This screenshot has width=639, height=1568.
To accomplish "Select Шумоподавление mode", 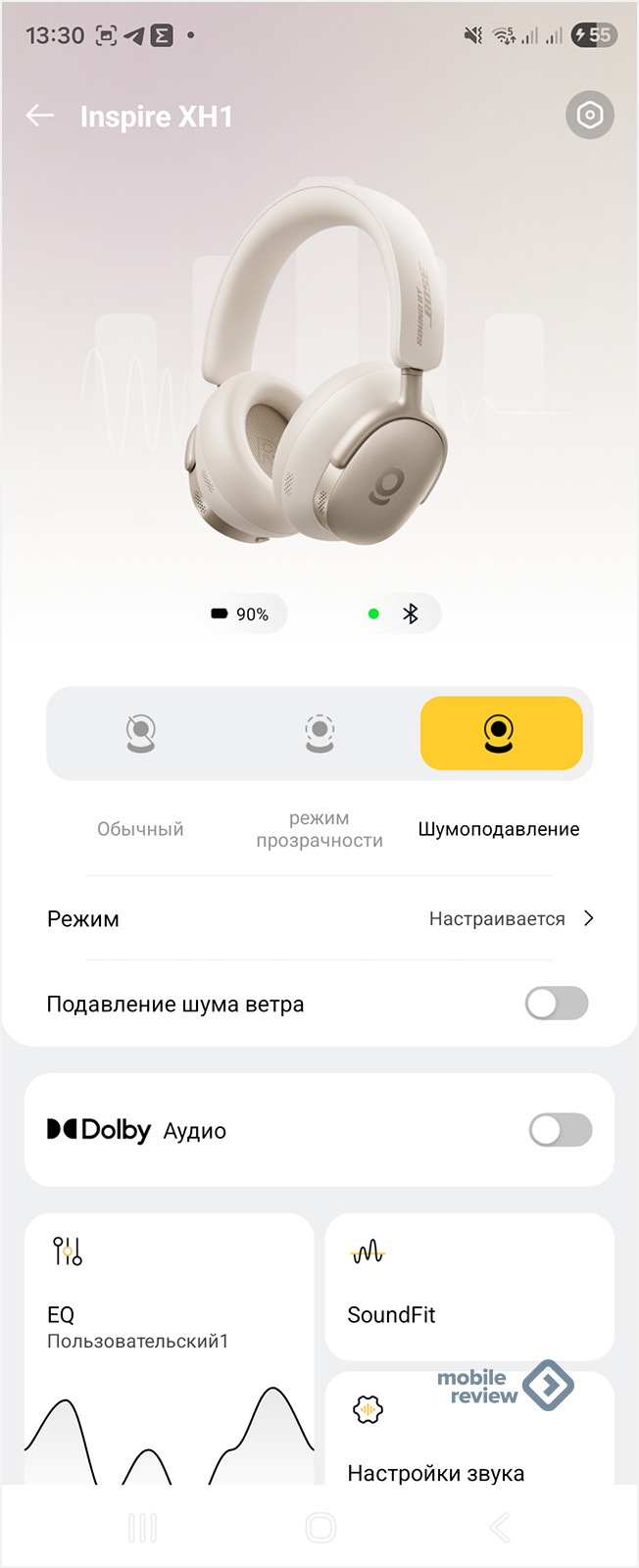I will coord(501,733).
